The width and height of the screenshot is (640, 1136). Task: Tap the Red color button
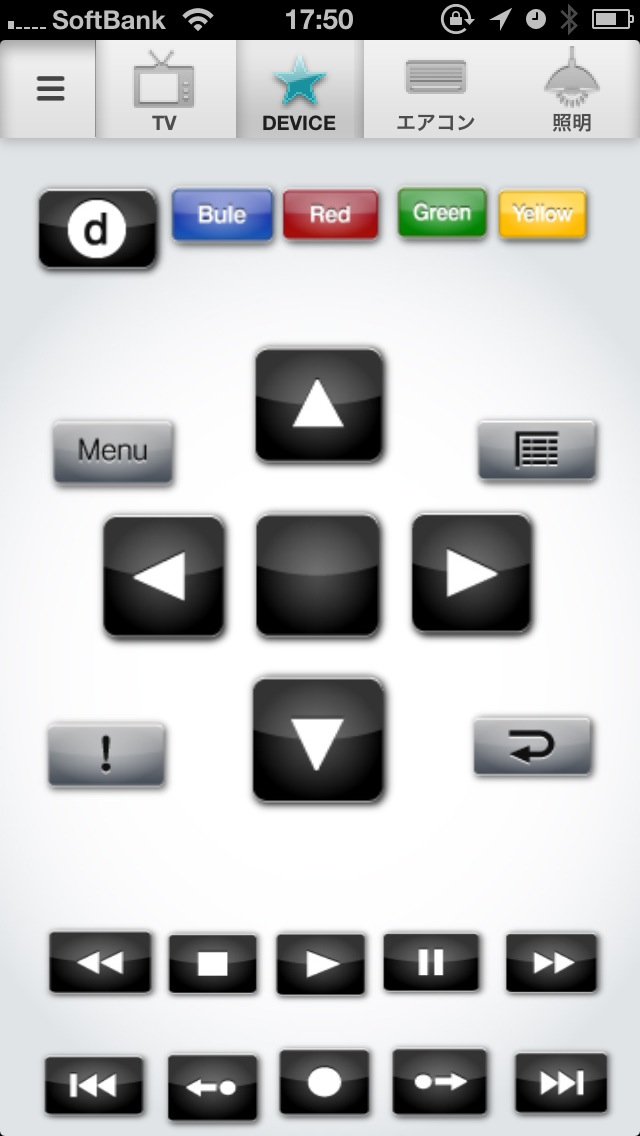tap(331, 214)
